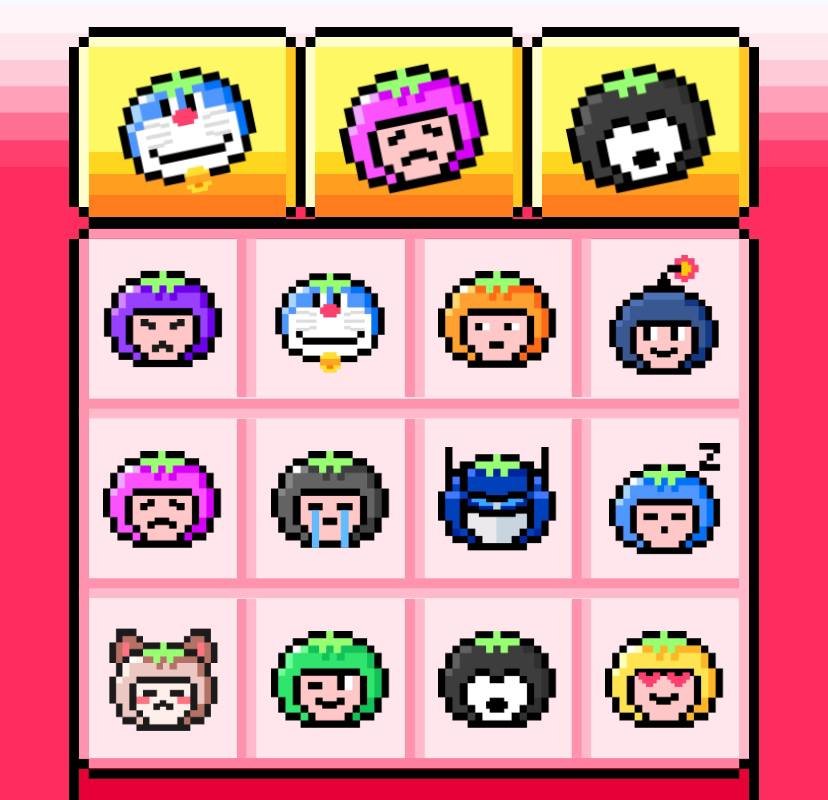Select the blue robot cat face tile in the grid
Screen dimensions: 828x800
click(x=330, y=320)
